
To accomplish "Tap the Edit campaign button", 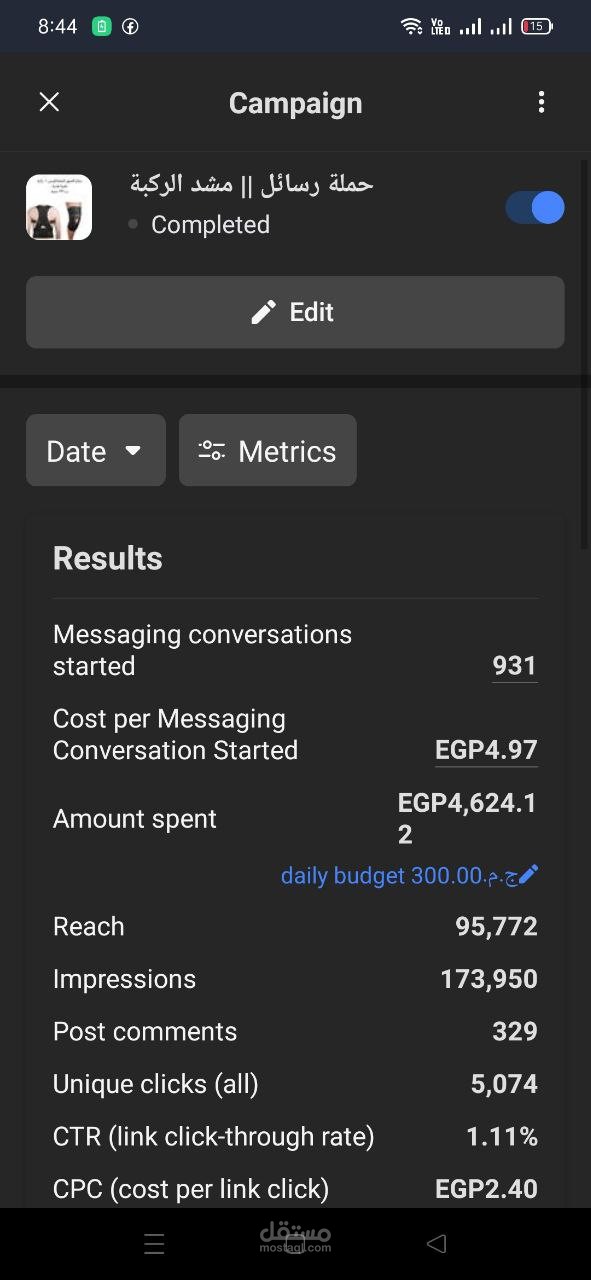I will click(295, 312).
